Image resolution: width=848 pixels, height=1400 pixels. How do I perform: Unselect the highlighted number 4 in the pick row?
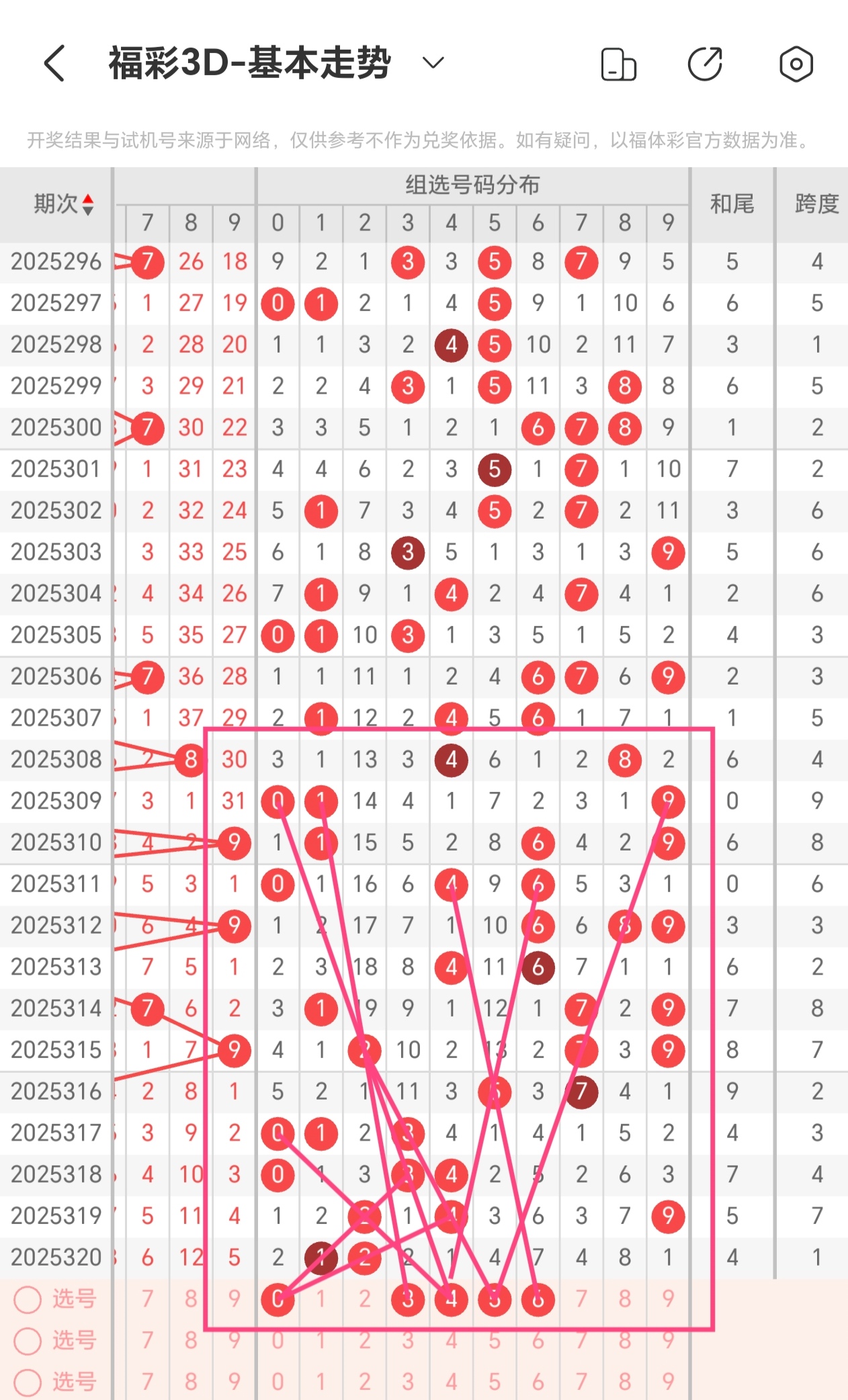(x=451, y=1299)
